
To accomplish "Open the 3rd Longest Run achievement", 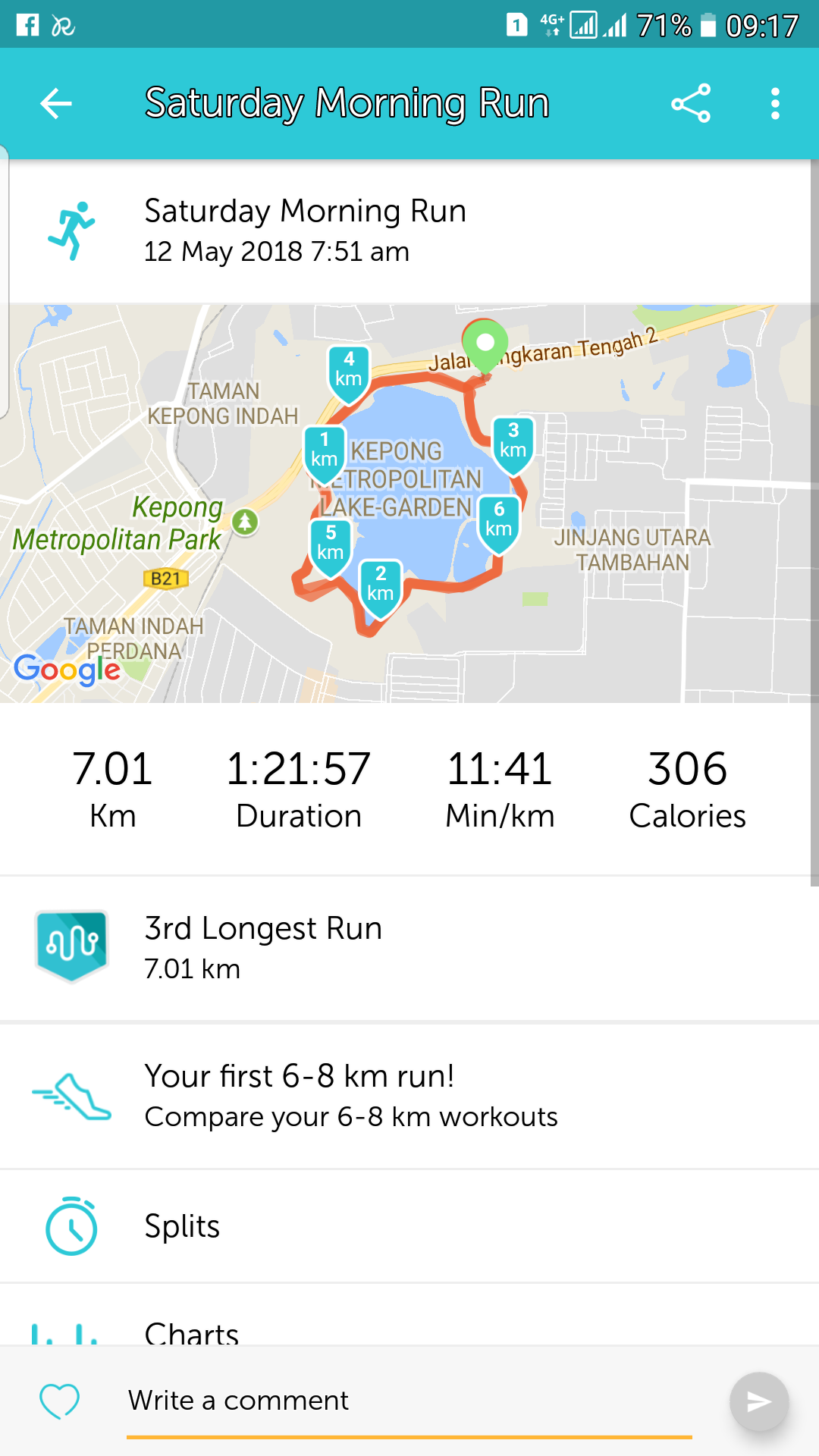I will (409, 948).
